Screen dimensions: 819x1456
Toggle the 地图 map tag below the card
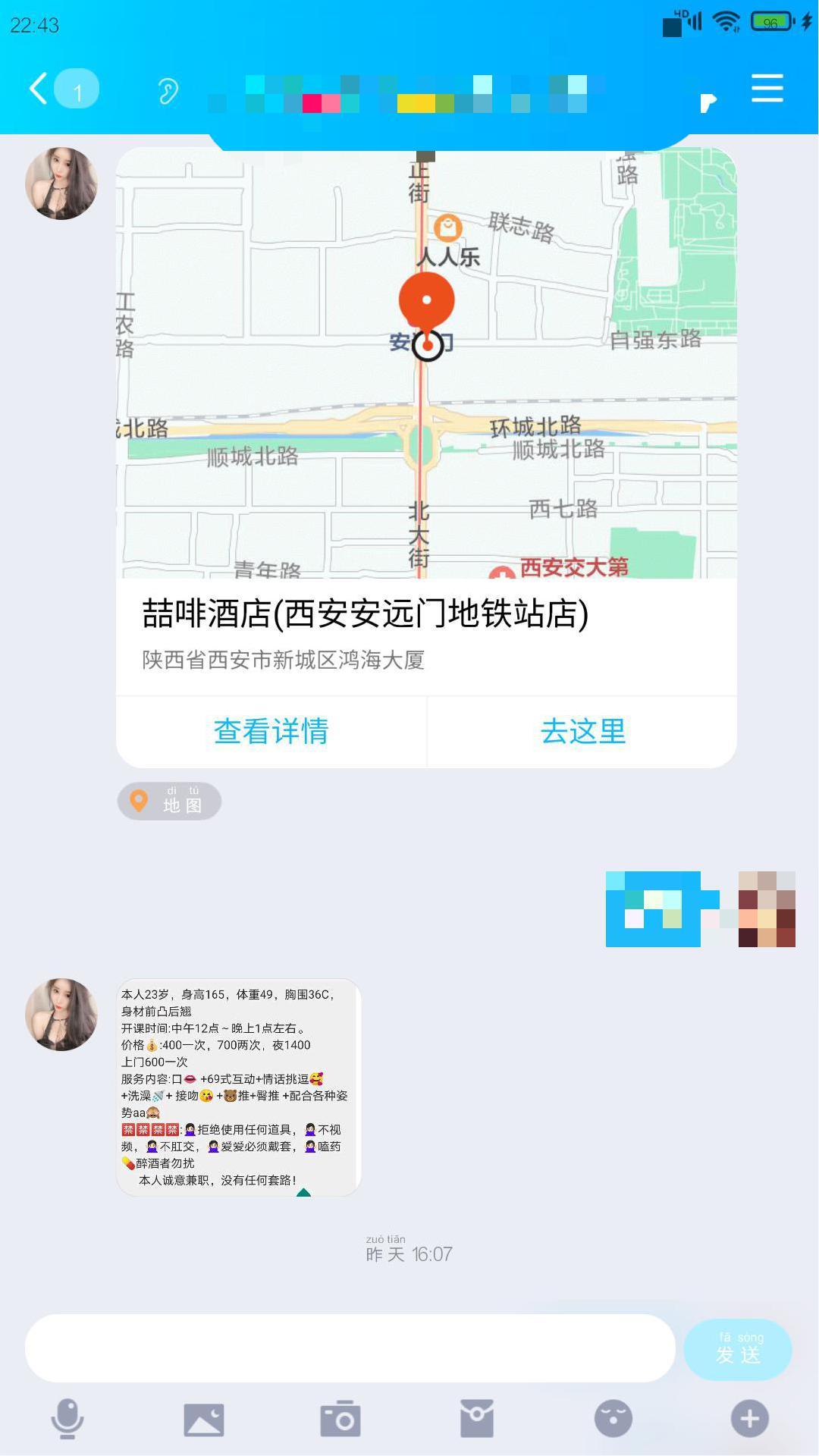168,801
